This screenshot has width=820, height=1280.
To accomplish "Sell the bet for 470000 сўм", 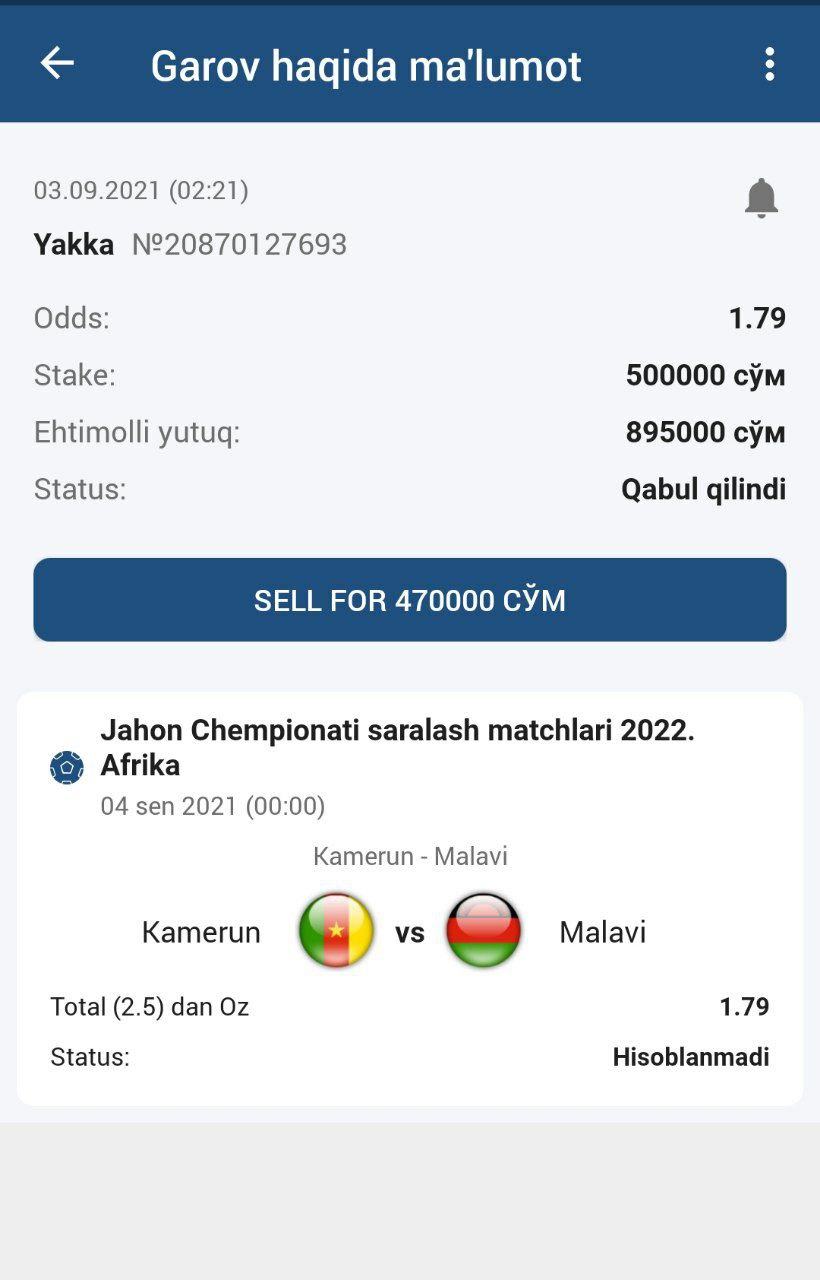I will point(410,600).
